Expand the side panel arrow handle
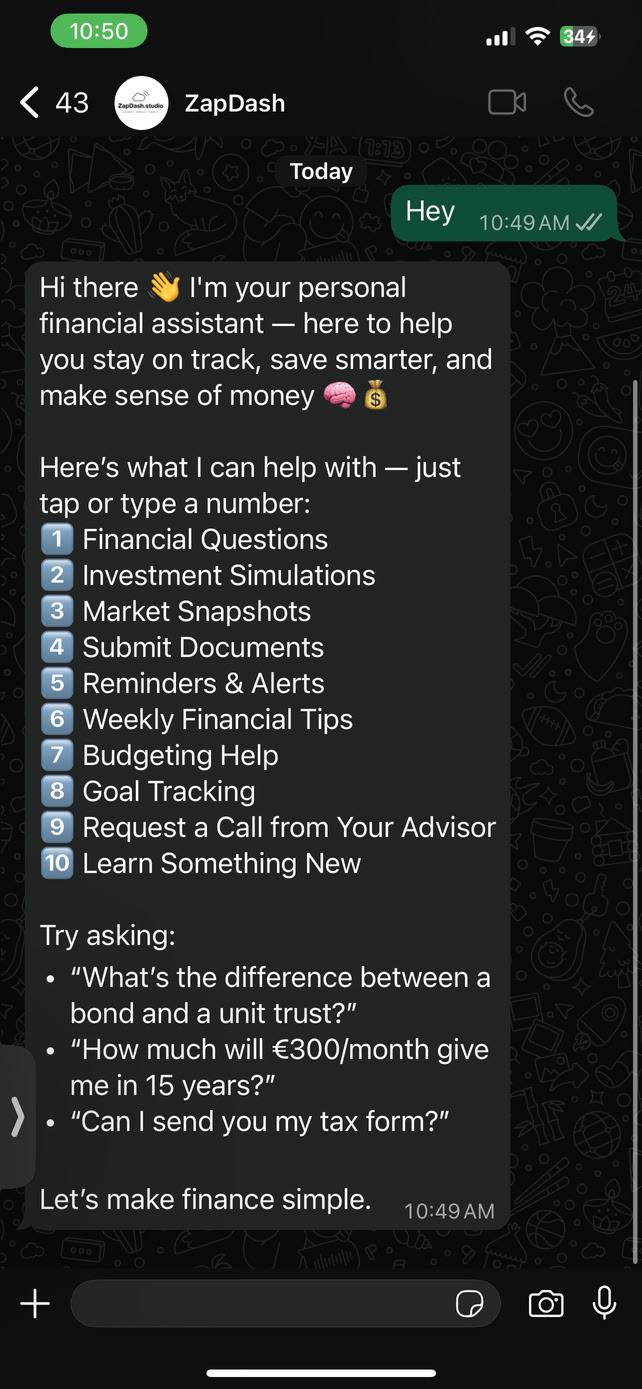Image resolution: width=642 pixels, height=1389 pixels. (16, 1117)
